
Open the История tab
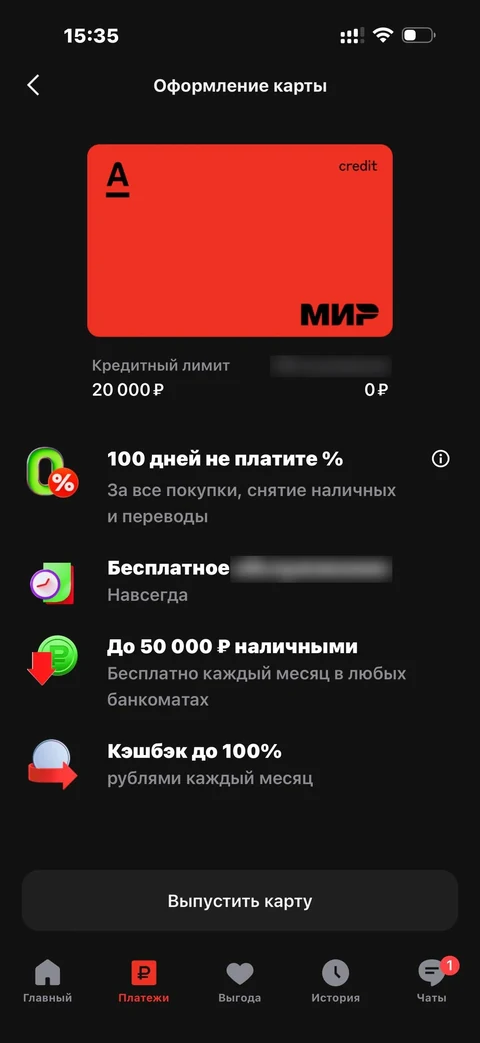coord(336,982)
